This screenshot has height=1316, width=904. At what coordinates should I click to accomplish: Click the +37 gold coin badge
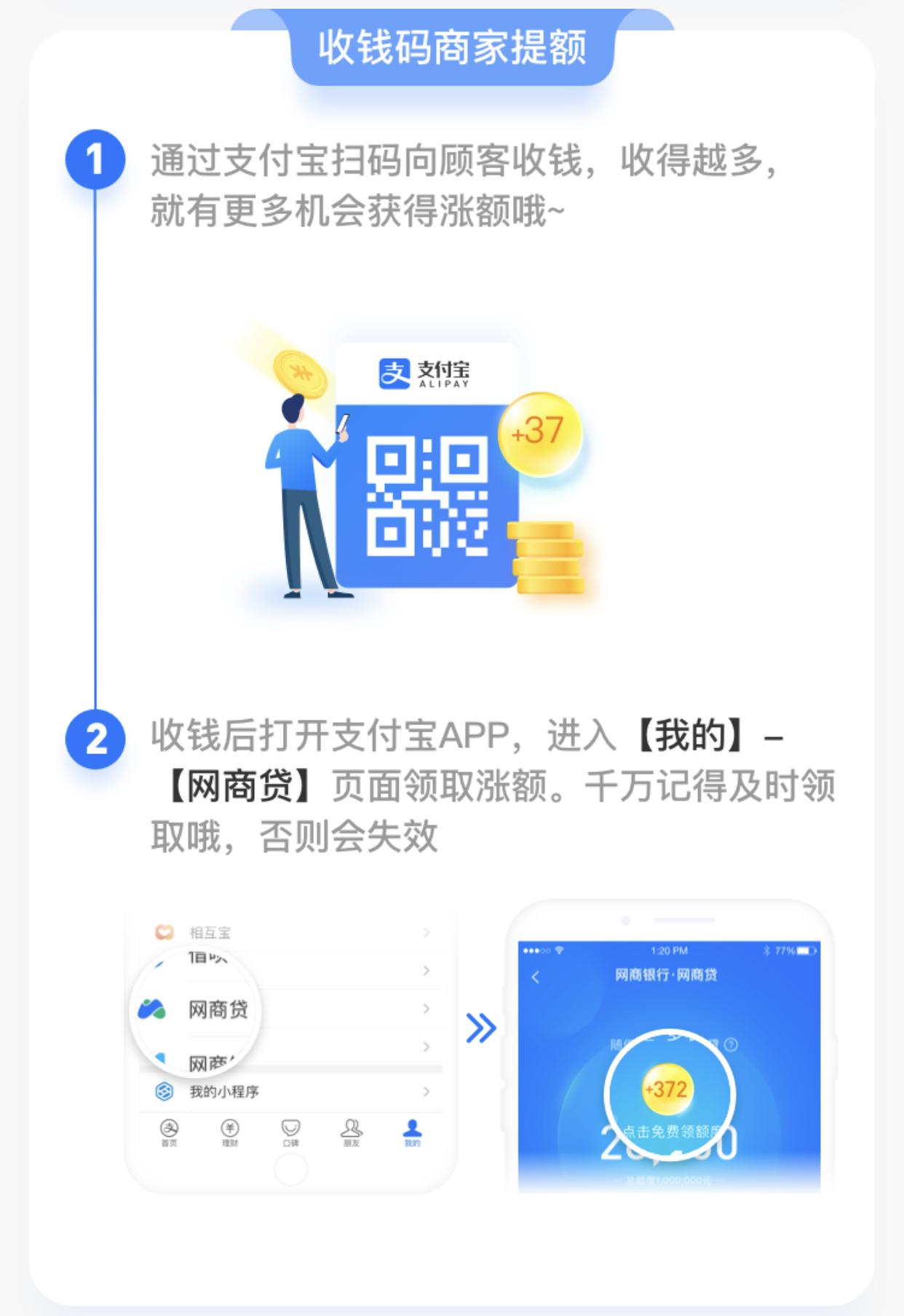click(539, 431)
